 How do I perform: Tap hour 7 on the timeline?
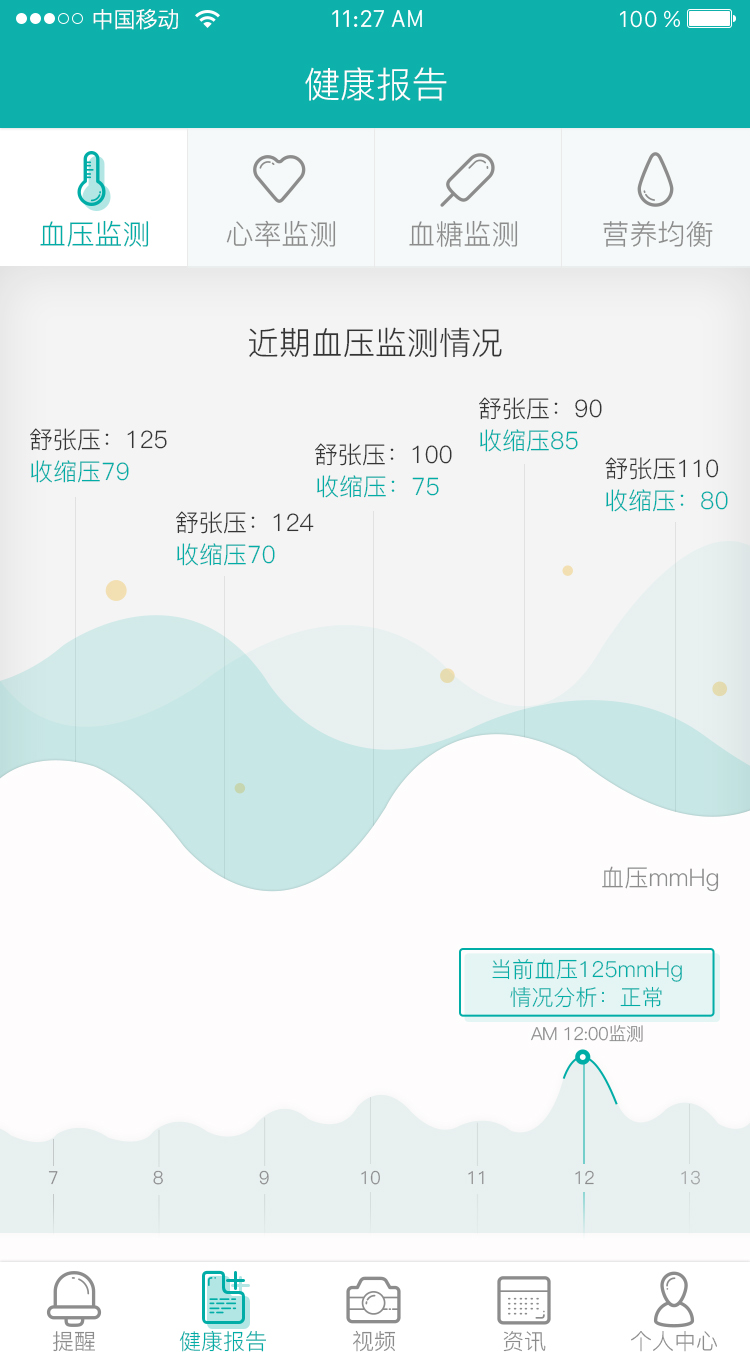(x=53, y=1178)
